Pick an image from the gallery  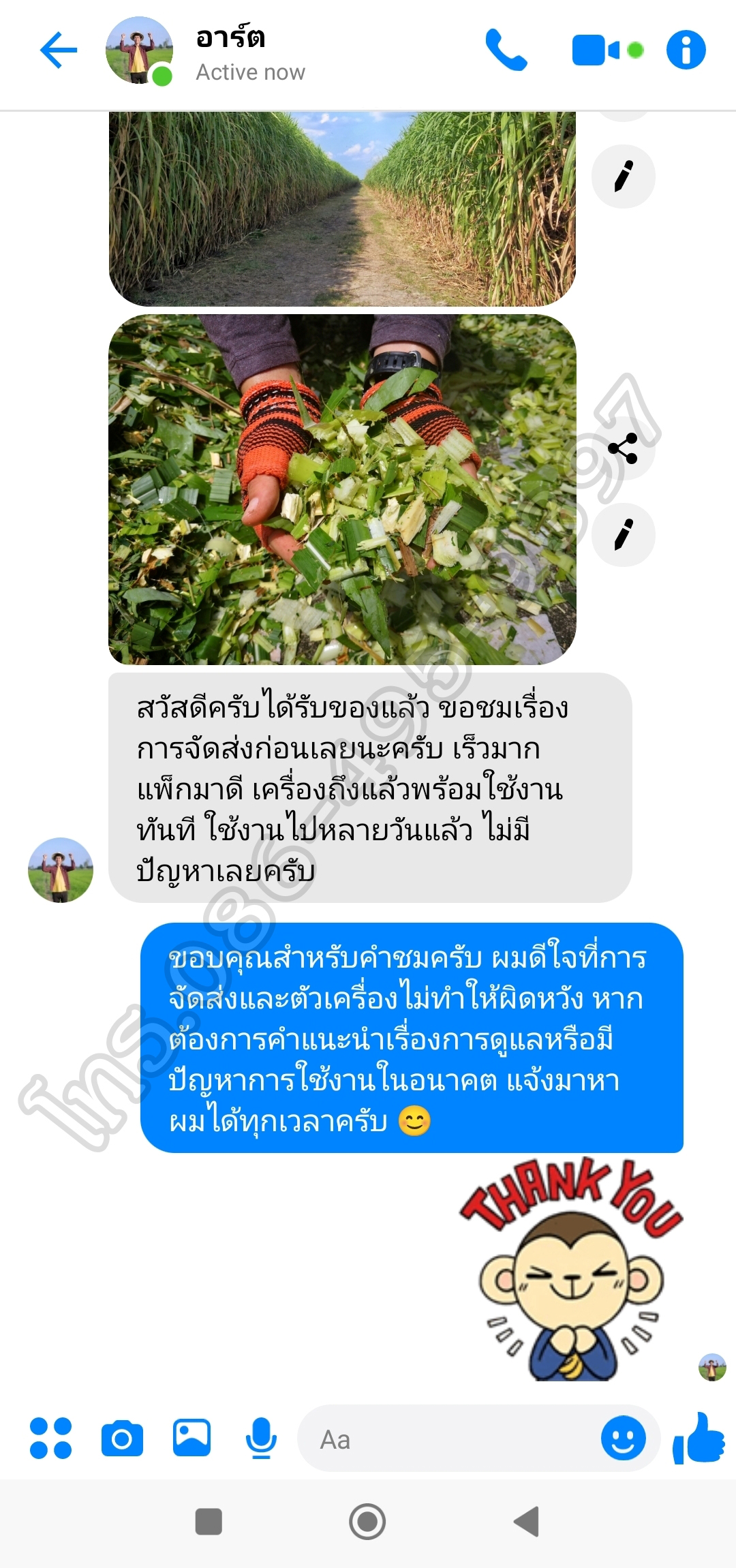(191, 1437)
